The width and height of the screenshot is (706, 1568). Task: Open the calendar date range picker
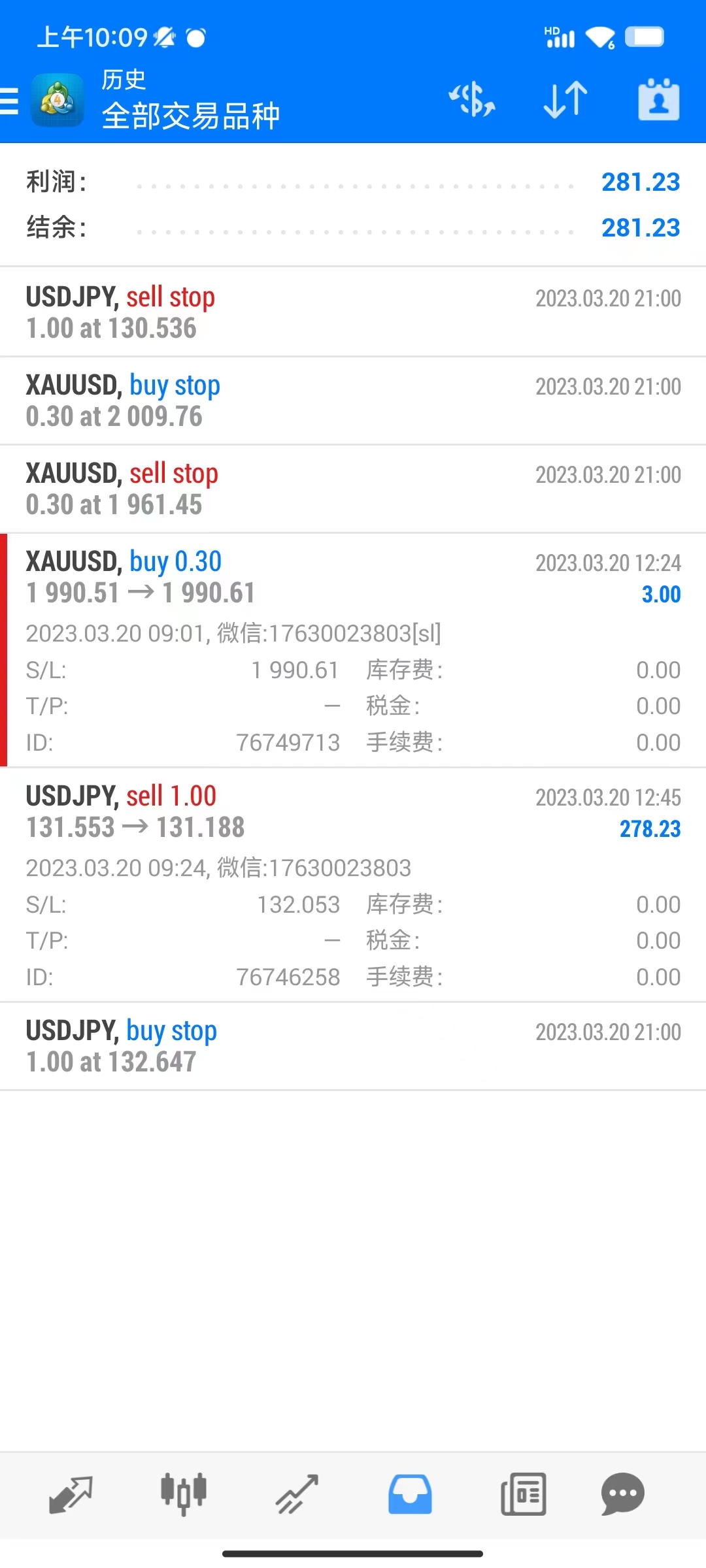658,100
